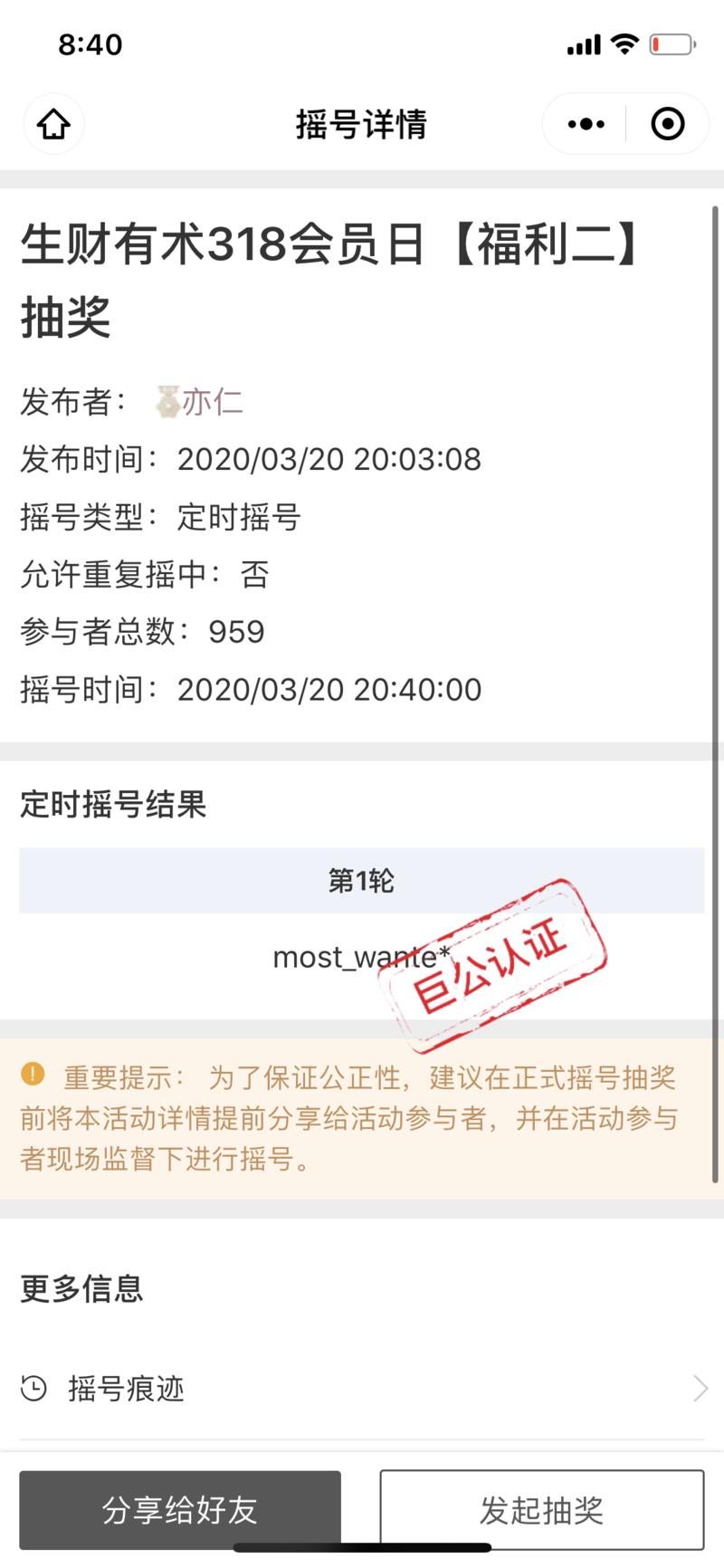The image size is (724, 1568).
Task: Select the 摇号详情 title bar
Action: 360,124
